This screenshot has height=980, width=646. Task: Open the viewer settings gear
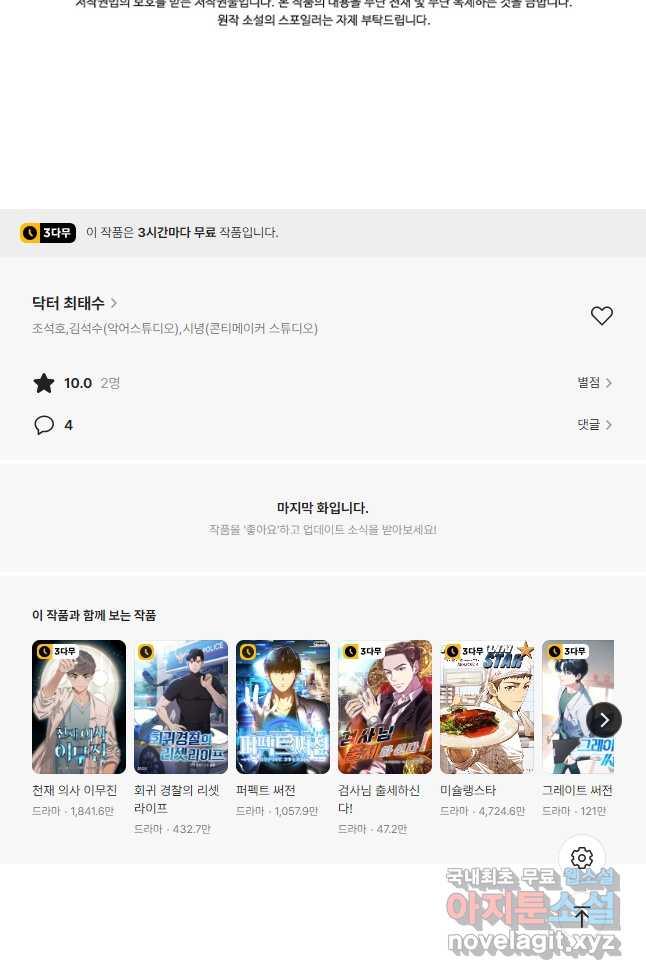[582, 858]
